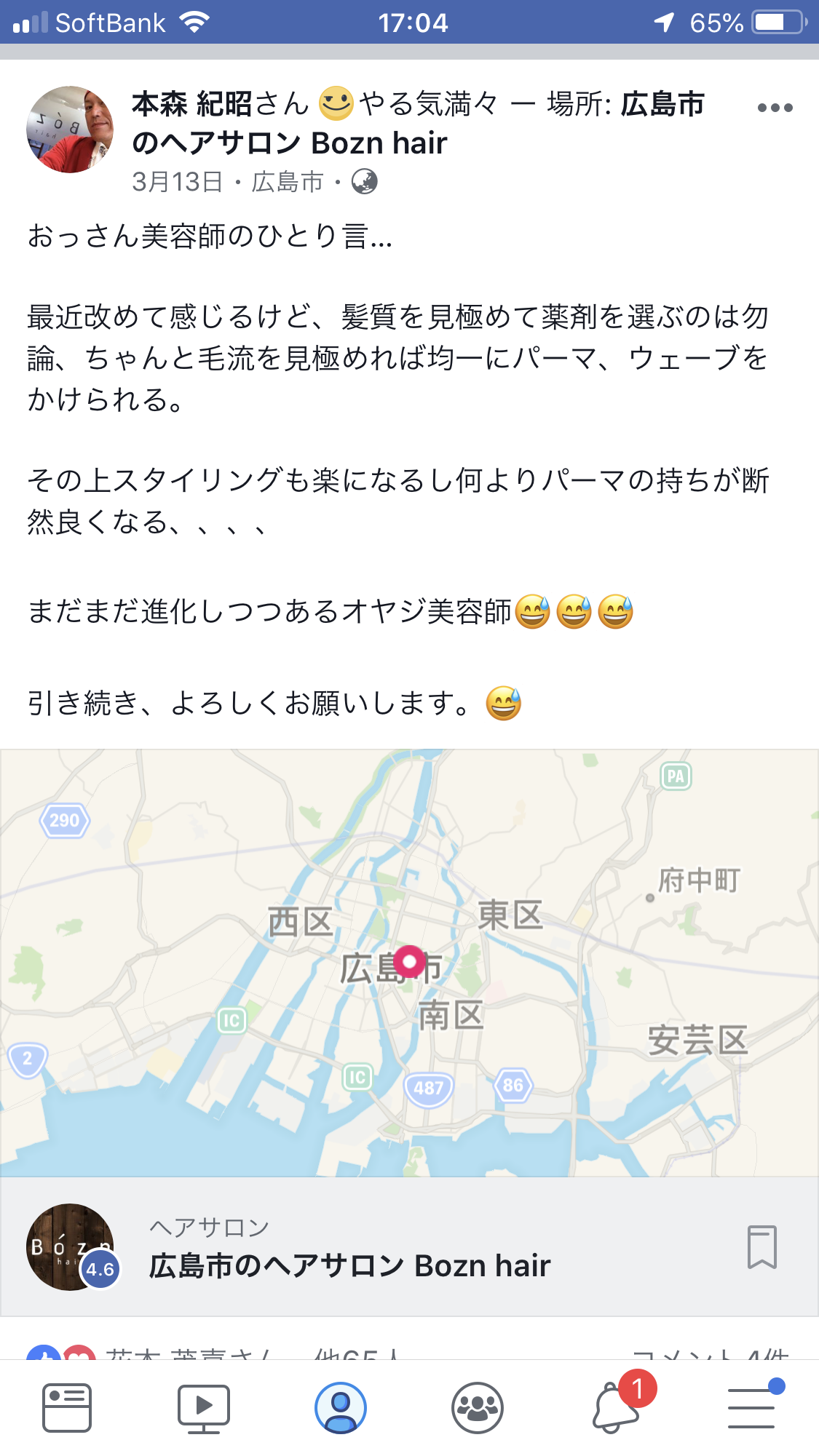This screenshot has height=1456, width=819.
Task: Open the 広島市 location map preview
Action: click(x=409, y=962)
